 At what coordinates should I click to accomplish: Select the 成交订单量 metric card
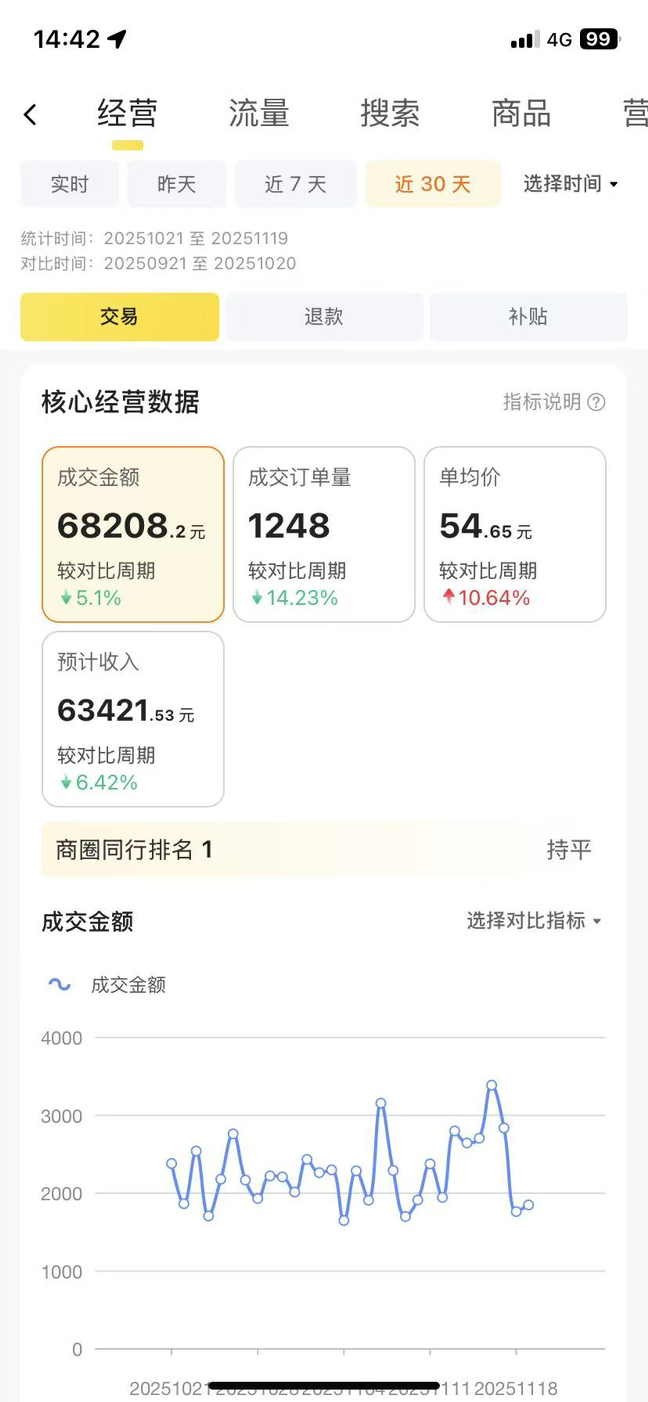pos(324,534)
